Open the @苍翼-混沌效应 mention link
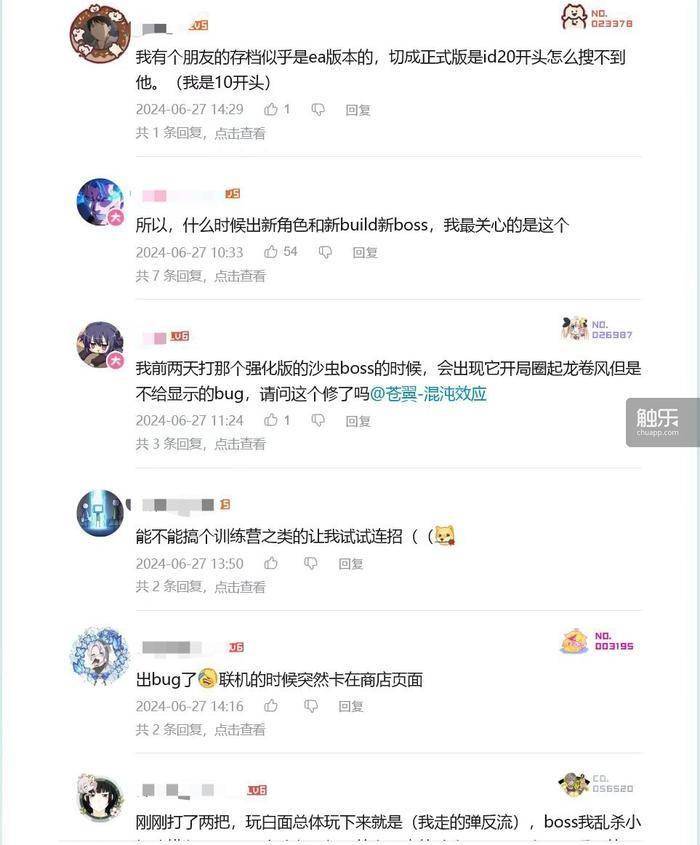700x845 pixels. pyautogui.click(x=428, y=394)
